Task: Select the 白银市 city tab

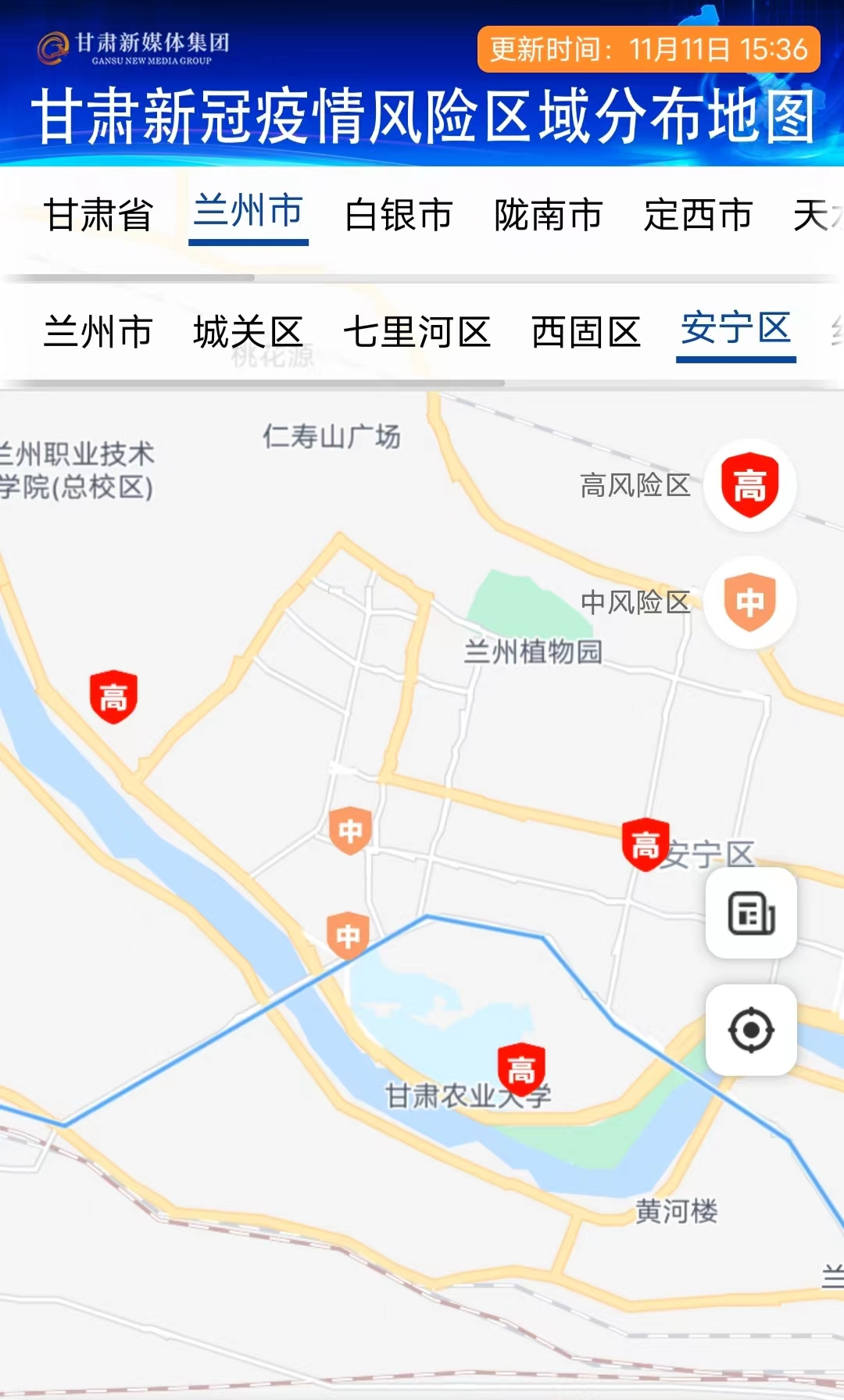Action: pyautogui.click(x=399, y=215)
